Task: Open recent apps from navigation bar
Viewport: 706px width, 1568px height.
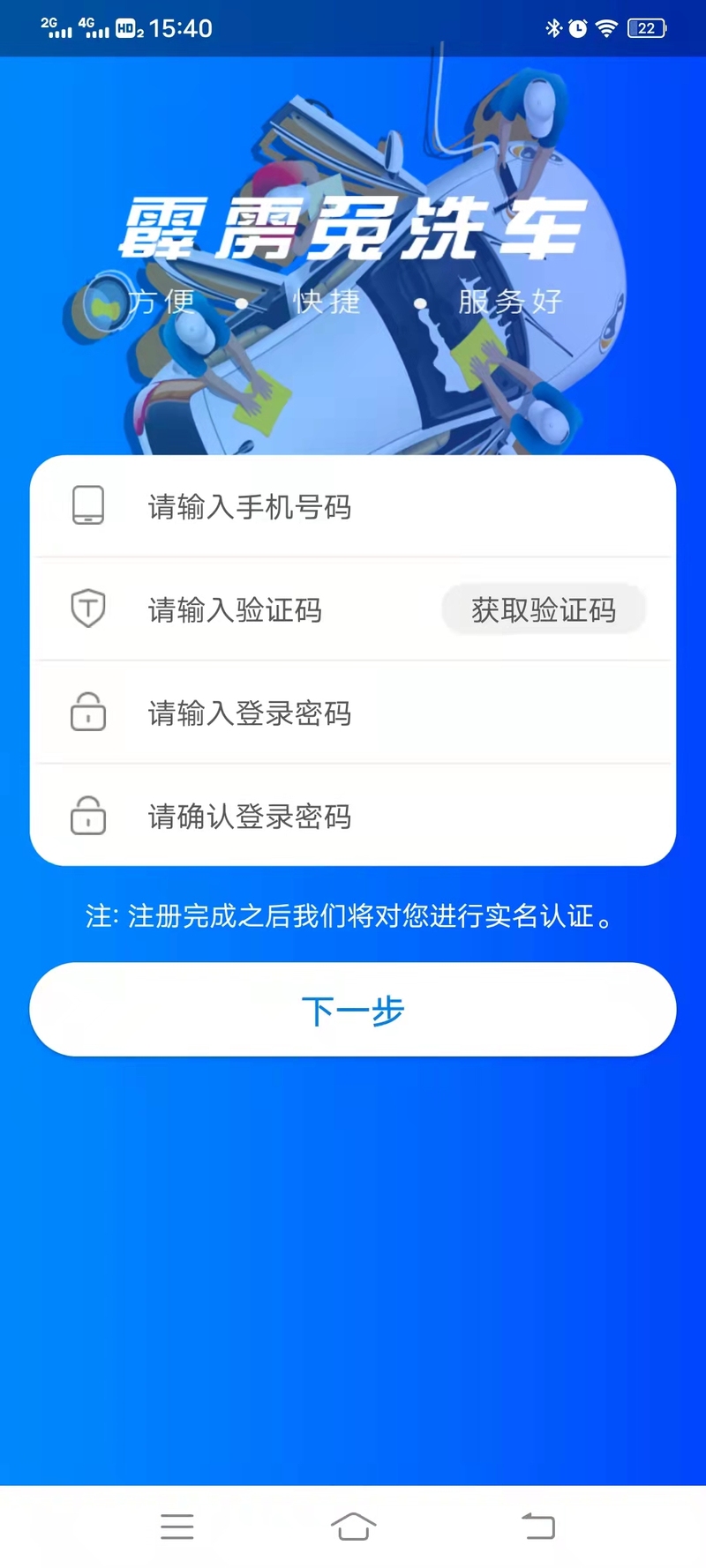Action: [176, 1526]
